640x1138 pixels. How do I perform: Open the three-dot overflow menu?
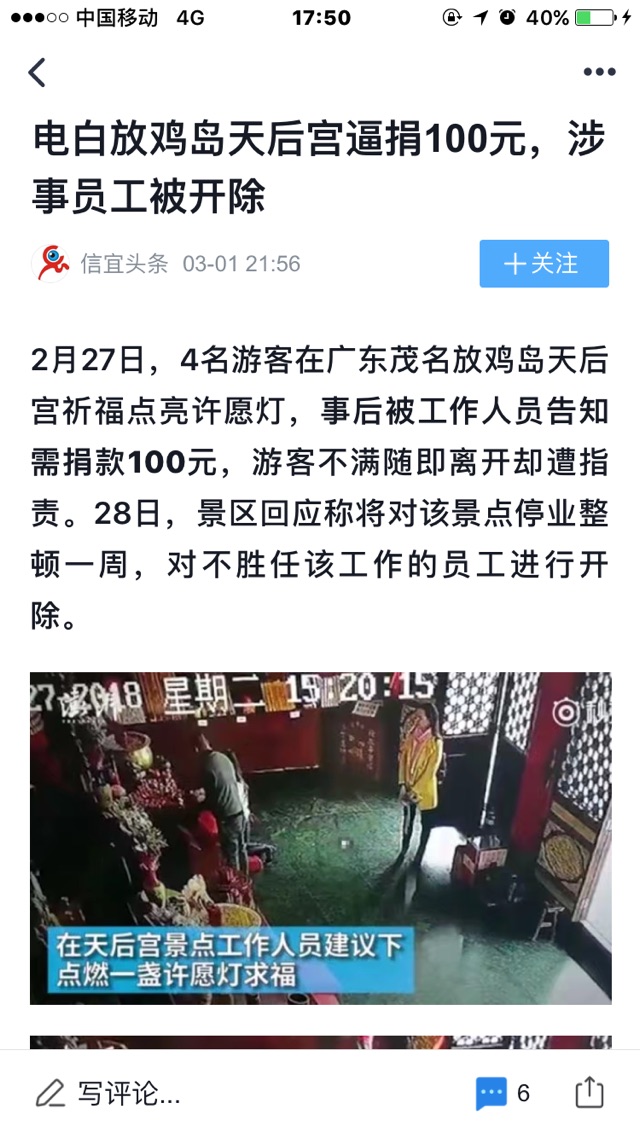(599, 72)
